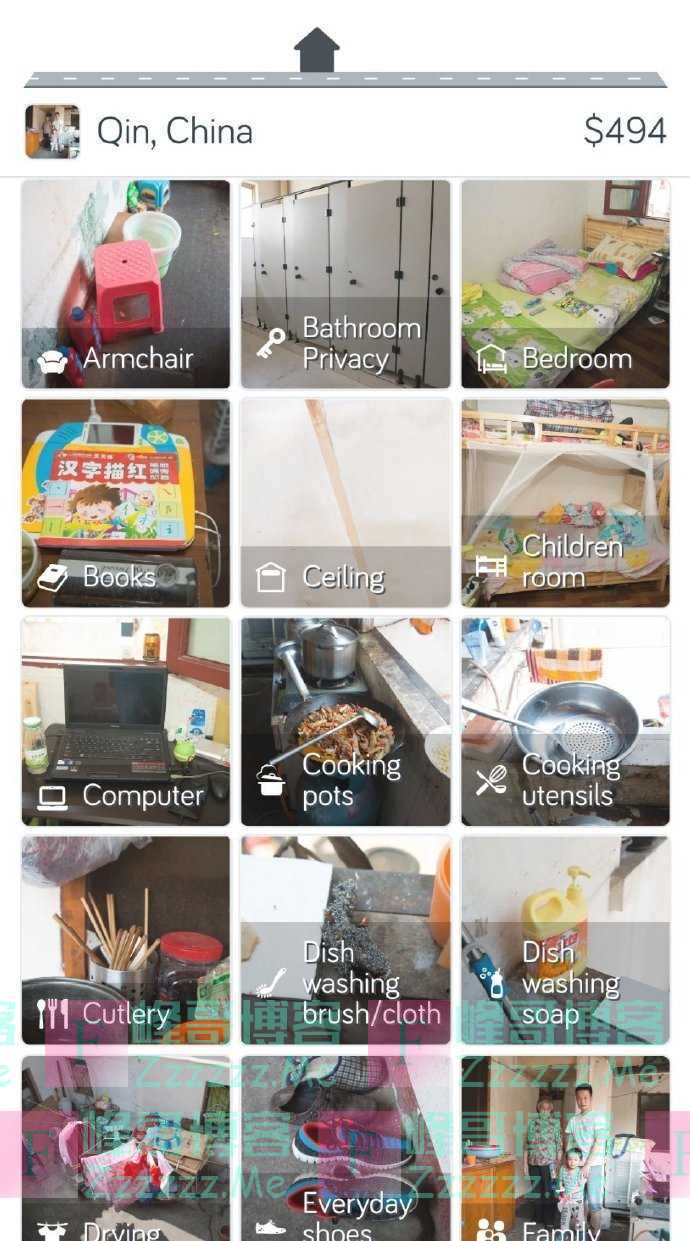Image resolution: width=690 pixels, height=1241 pixels.
Task: View the Children room photo
Action: coord(565,503)
